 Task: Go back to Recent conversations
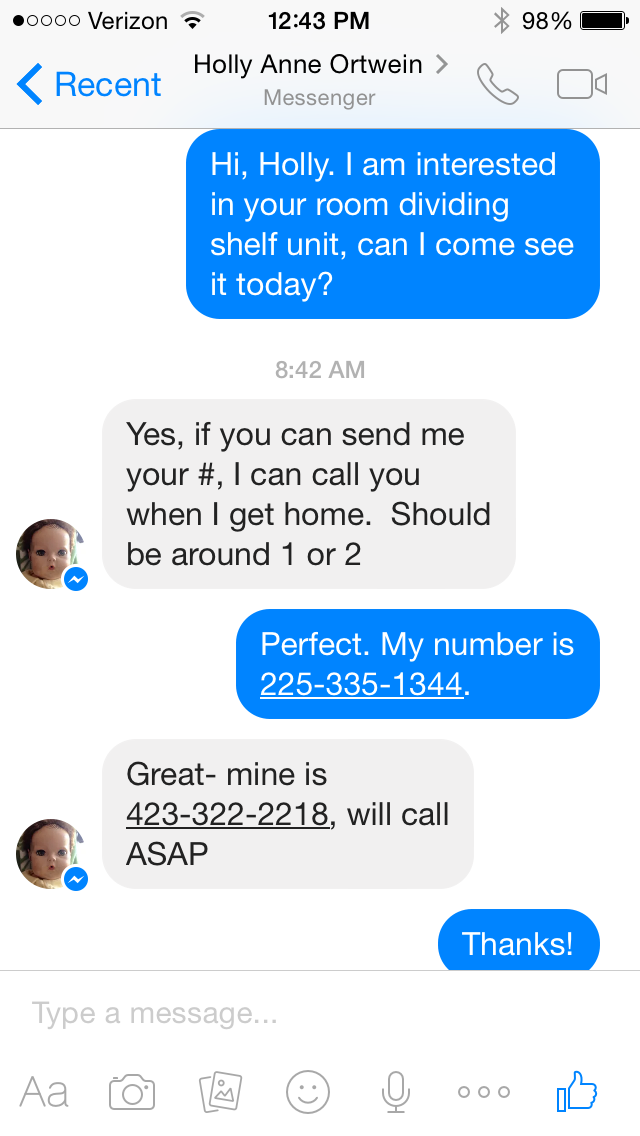tap(88, 85)
